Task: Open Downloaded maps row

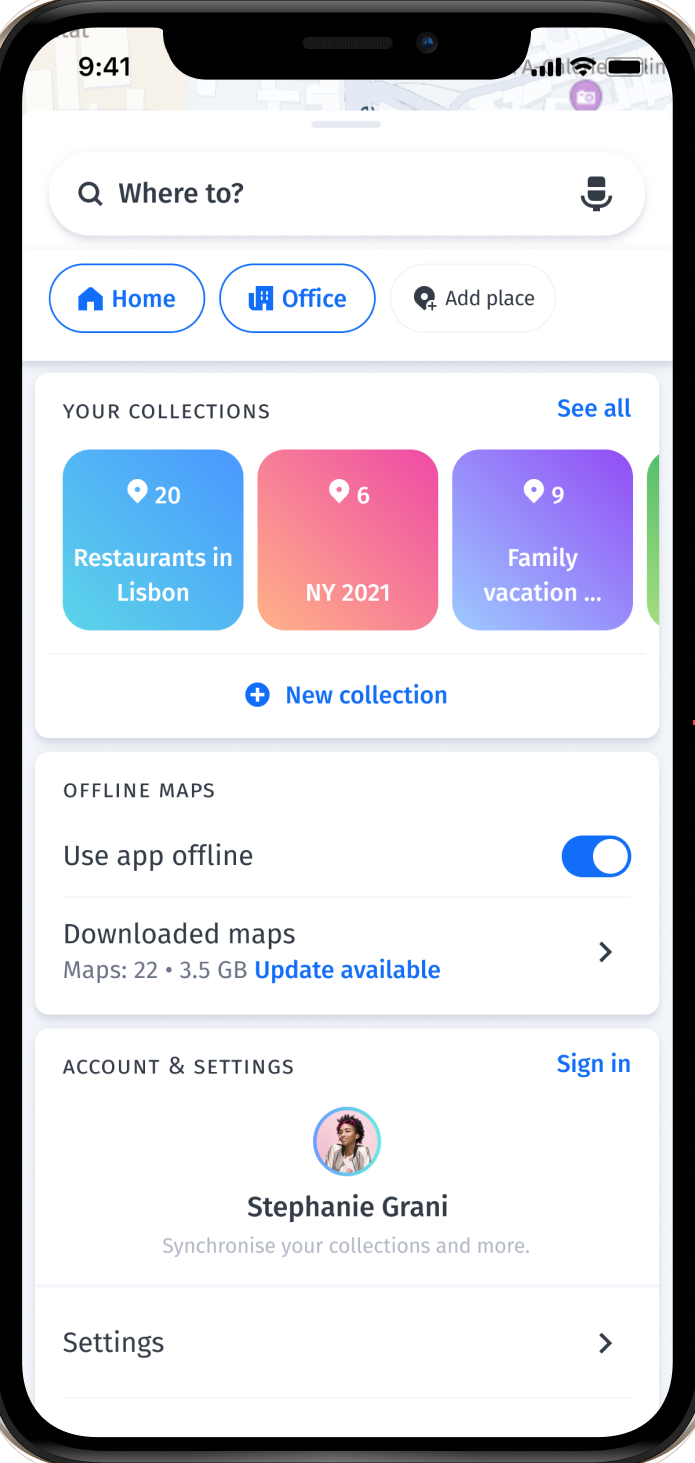Action: 347,951
